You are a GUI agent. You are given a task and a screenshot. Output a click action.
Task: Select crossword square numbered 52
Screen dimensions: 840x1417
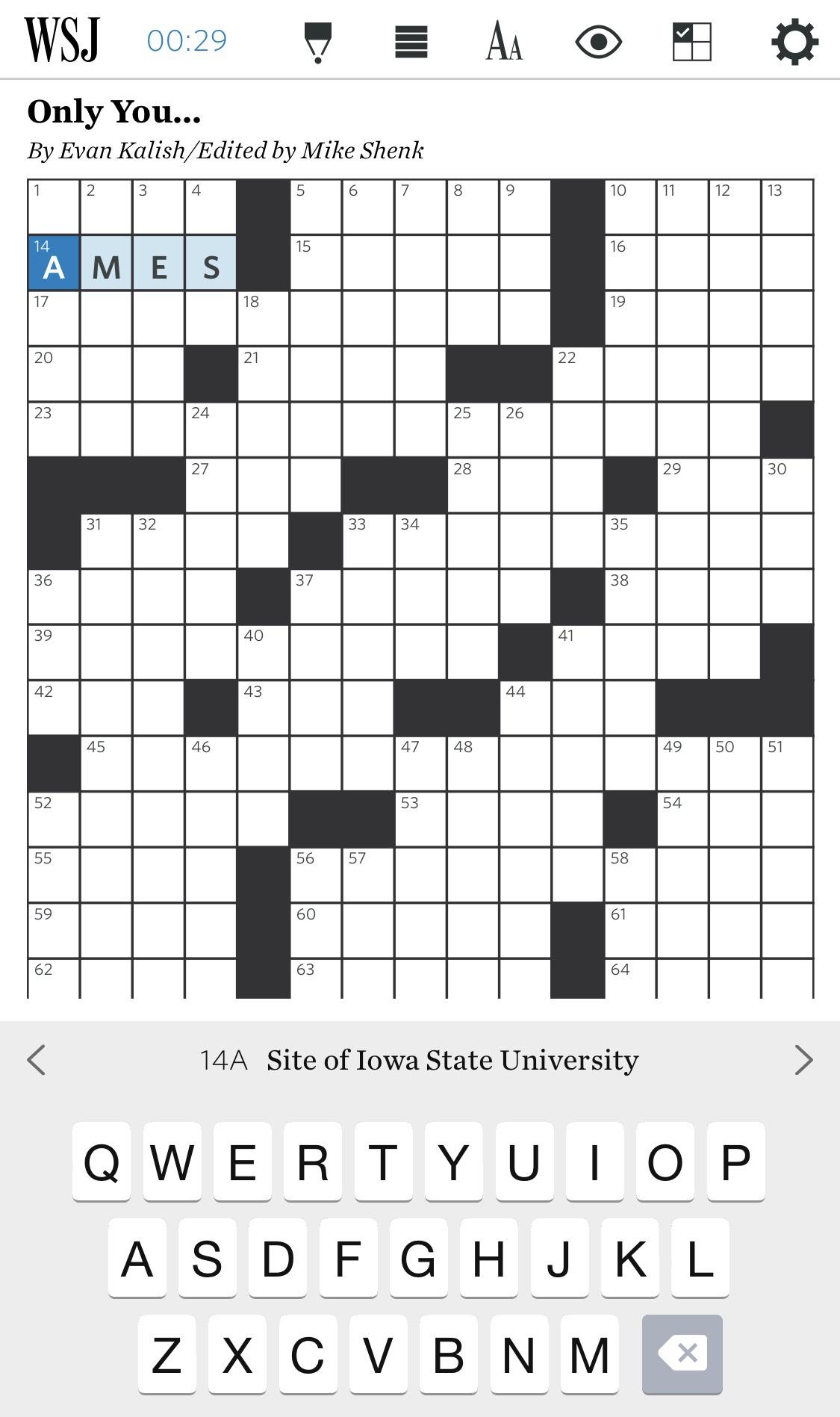tap(54, 819)
